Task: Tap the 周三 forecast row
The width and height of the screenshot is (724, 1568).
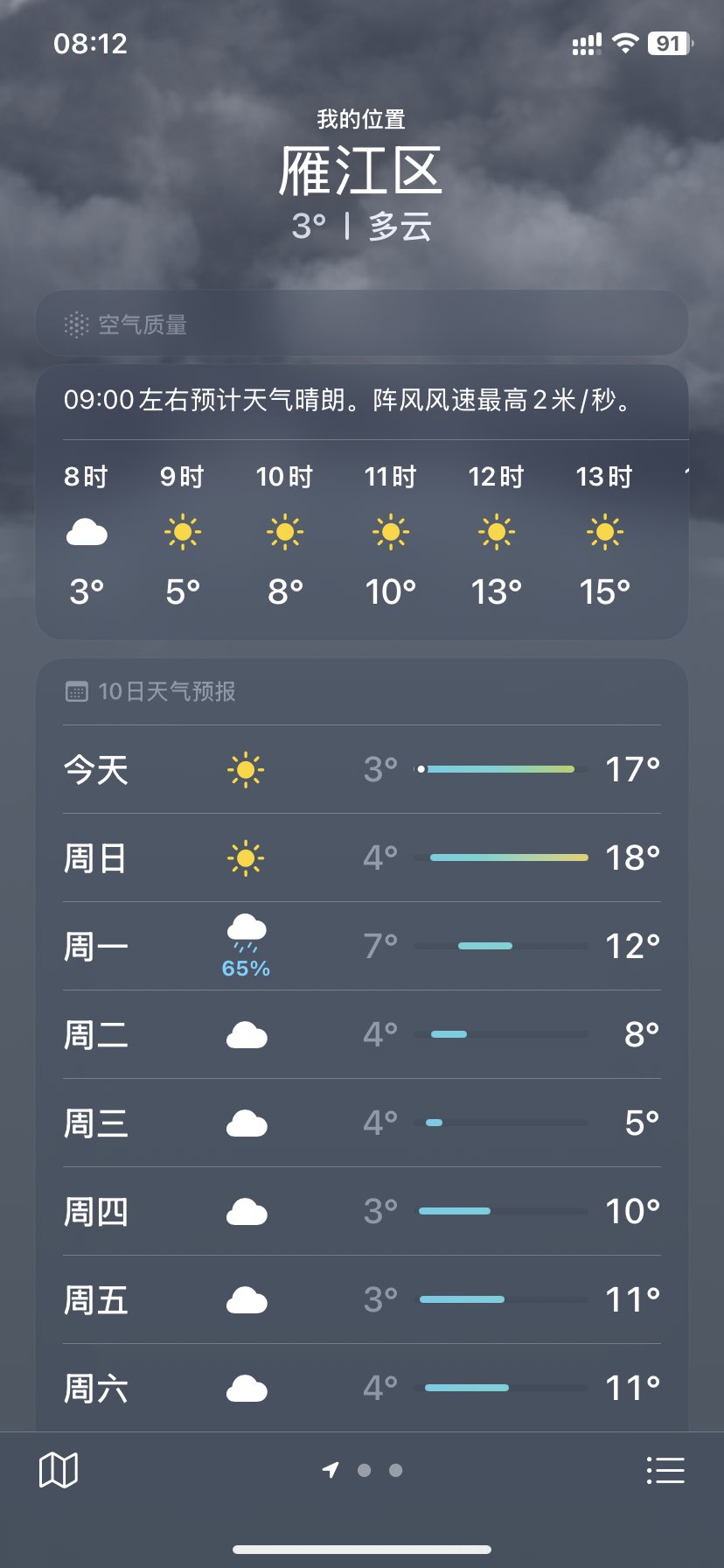Action: pos(361,1123)
